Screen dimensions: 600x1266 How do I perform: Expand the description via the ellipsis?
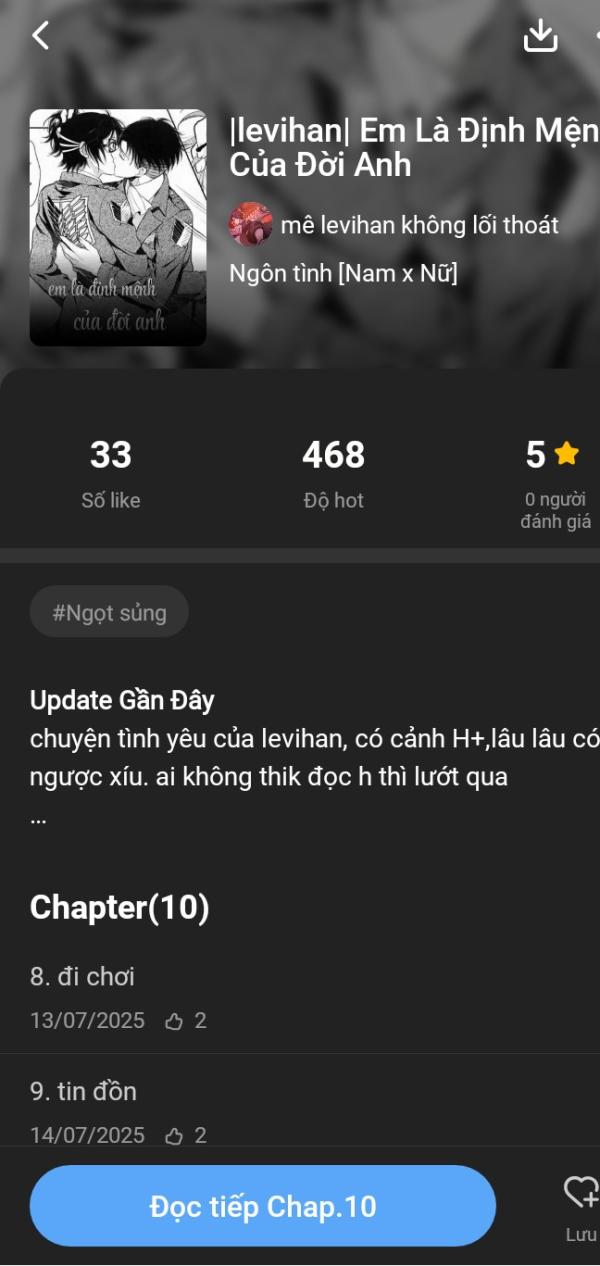tap(39, 818)
